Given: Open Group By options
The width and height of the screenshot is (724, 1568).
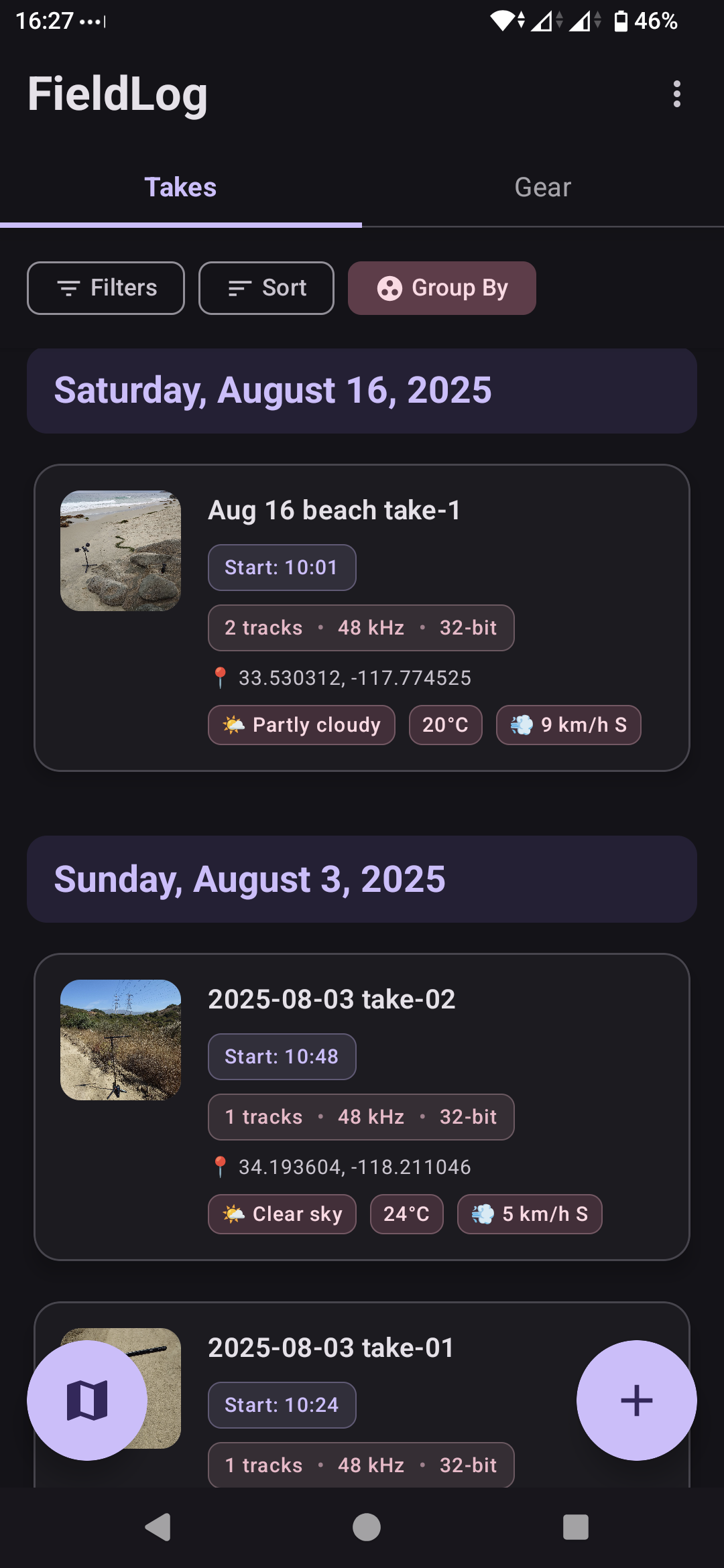Looking at the screenshot, I should point(442,288).
